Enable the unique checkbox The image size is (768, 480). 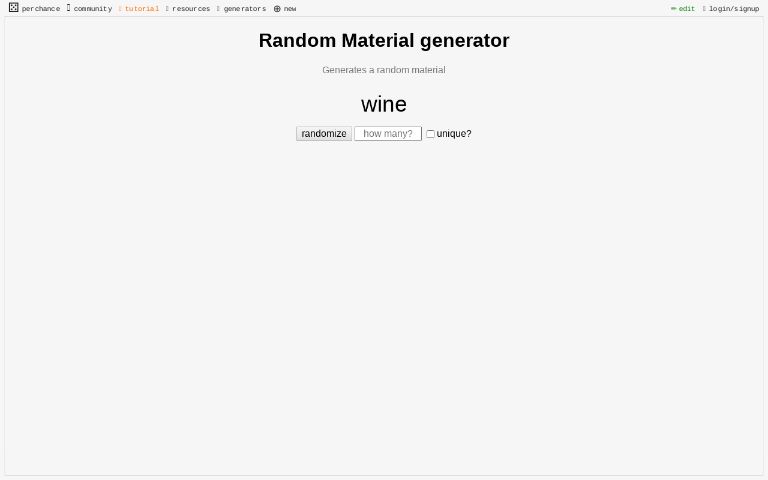pyautogui.click(x=430, y=134)
